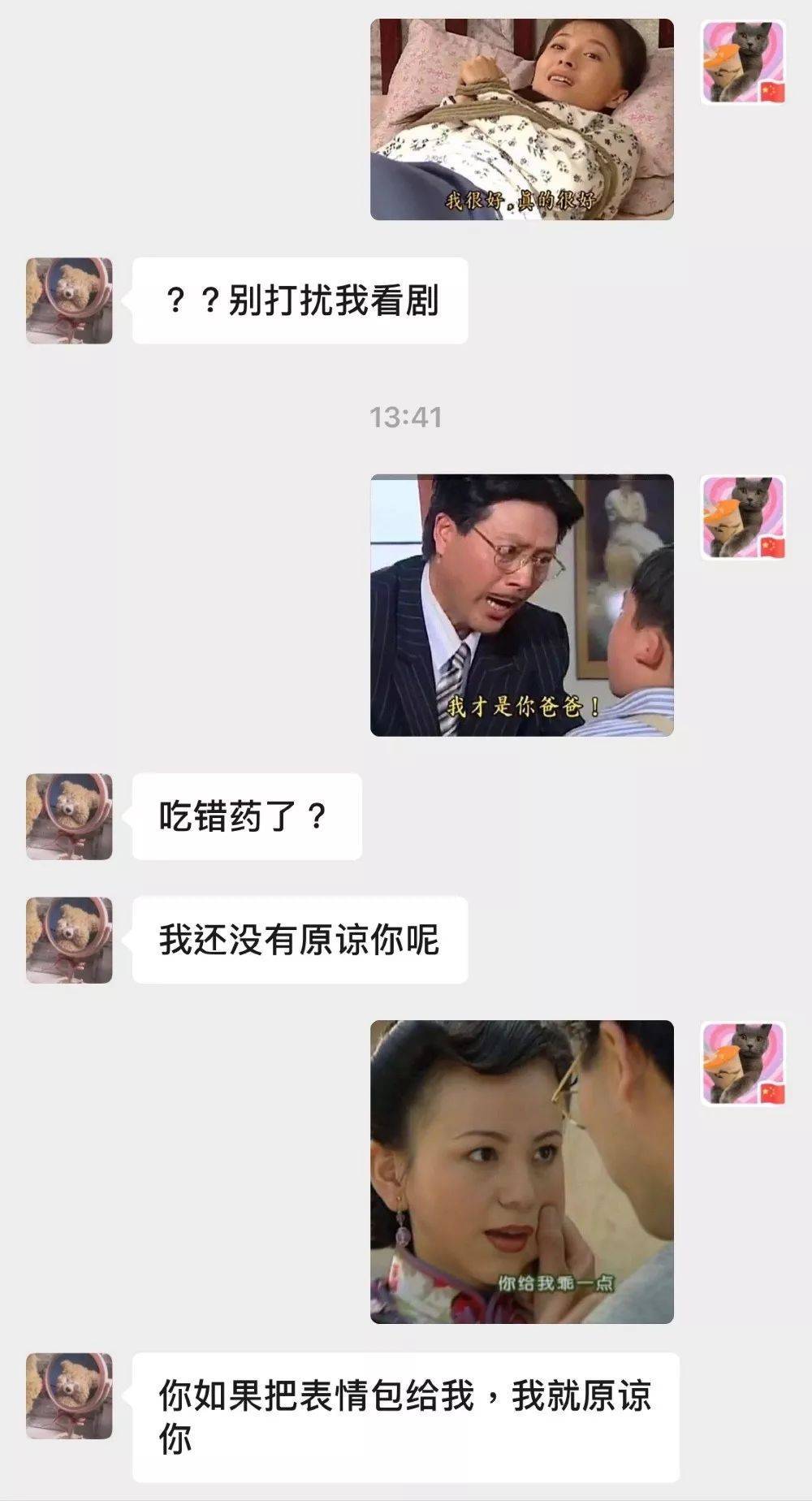Open the sticker image captioned 我很好,真的很好
The width and height of the screenshot is (812, 1501).
pos(521,119)
